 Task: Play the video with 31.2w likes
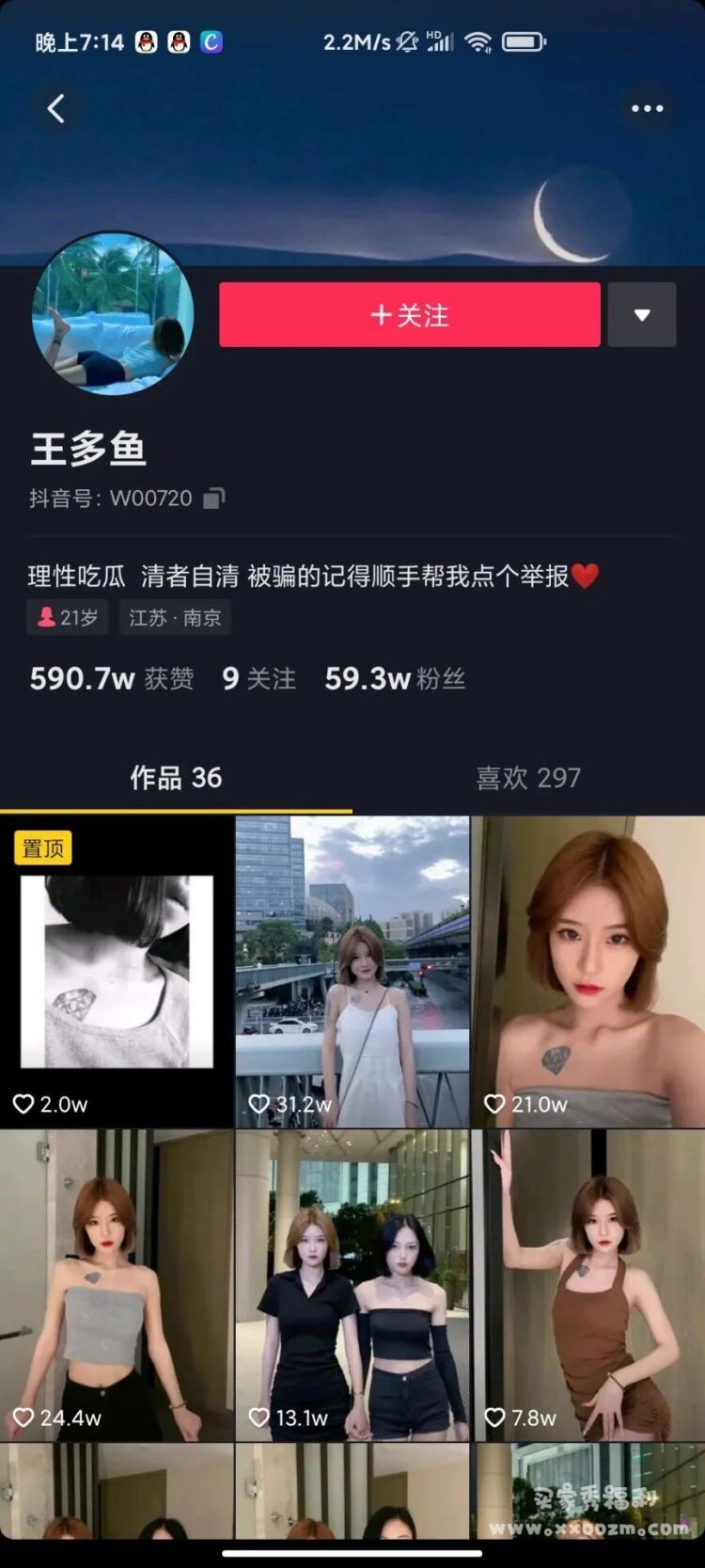pyautogui.click(x=352, y=972)
